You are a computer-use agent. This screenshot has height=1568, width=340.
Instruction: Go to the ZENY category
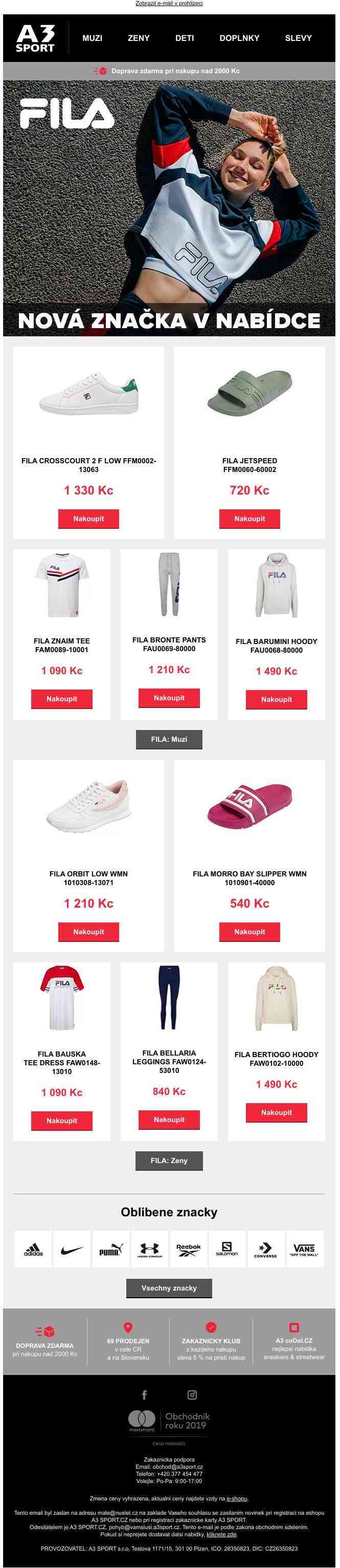[x=138, y=38]
